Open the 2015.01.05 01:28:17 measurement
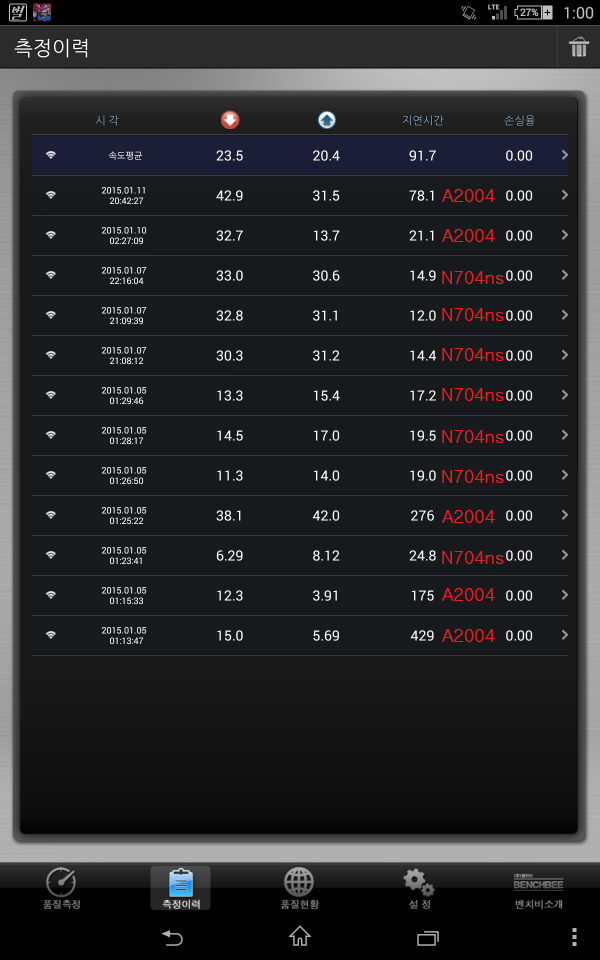The width and height of the screenshot is (600, 960). coord(300,436)
